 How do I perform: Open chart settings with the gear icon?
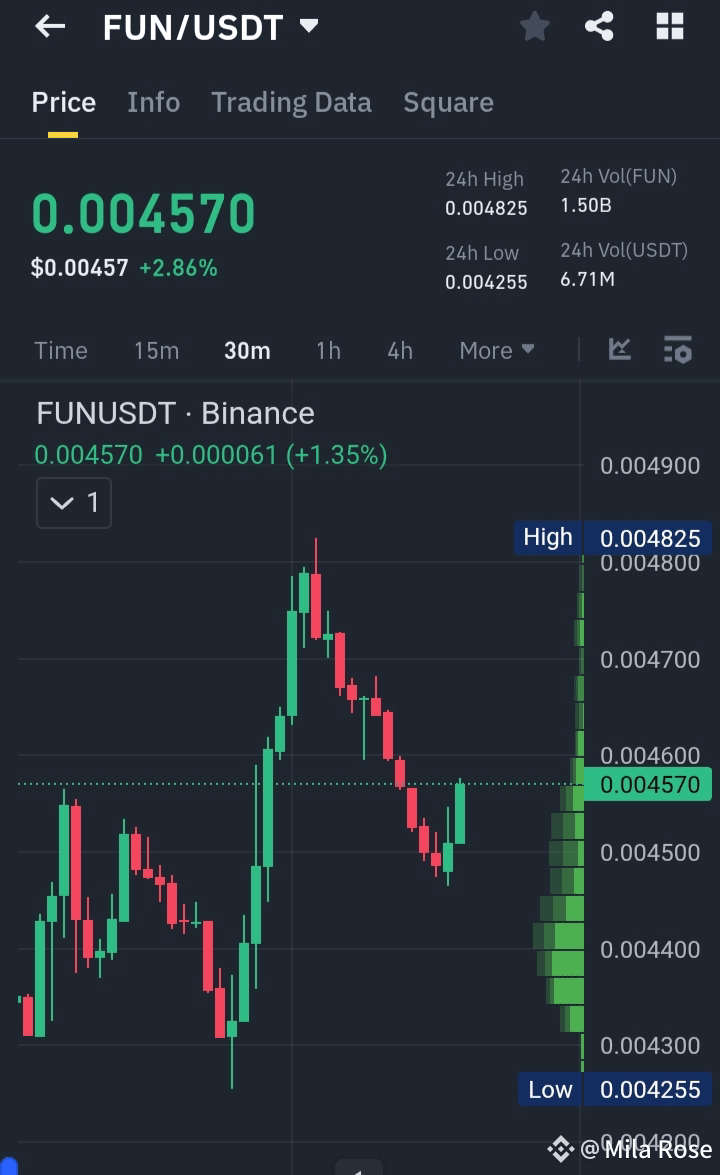[x=677, y=350]
